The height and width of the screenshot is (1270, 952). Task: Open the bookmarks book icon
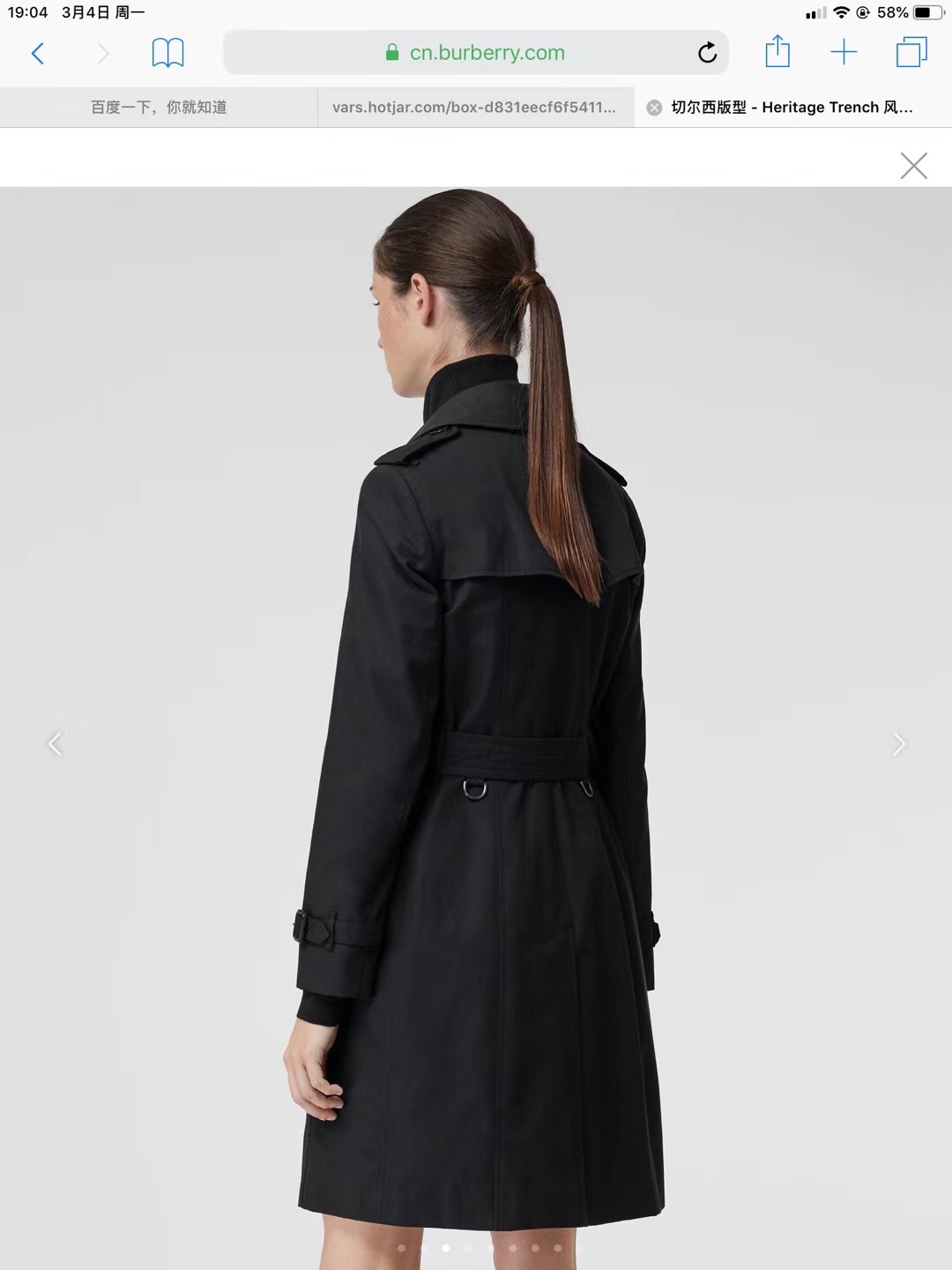click(x=167, y=54)
